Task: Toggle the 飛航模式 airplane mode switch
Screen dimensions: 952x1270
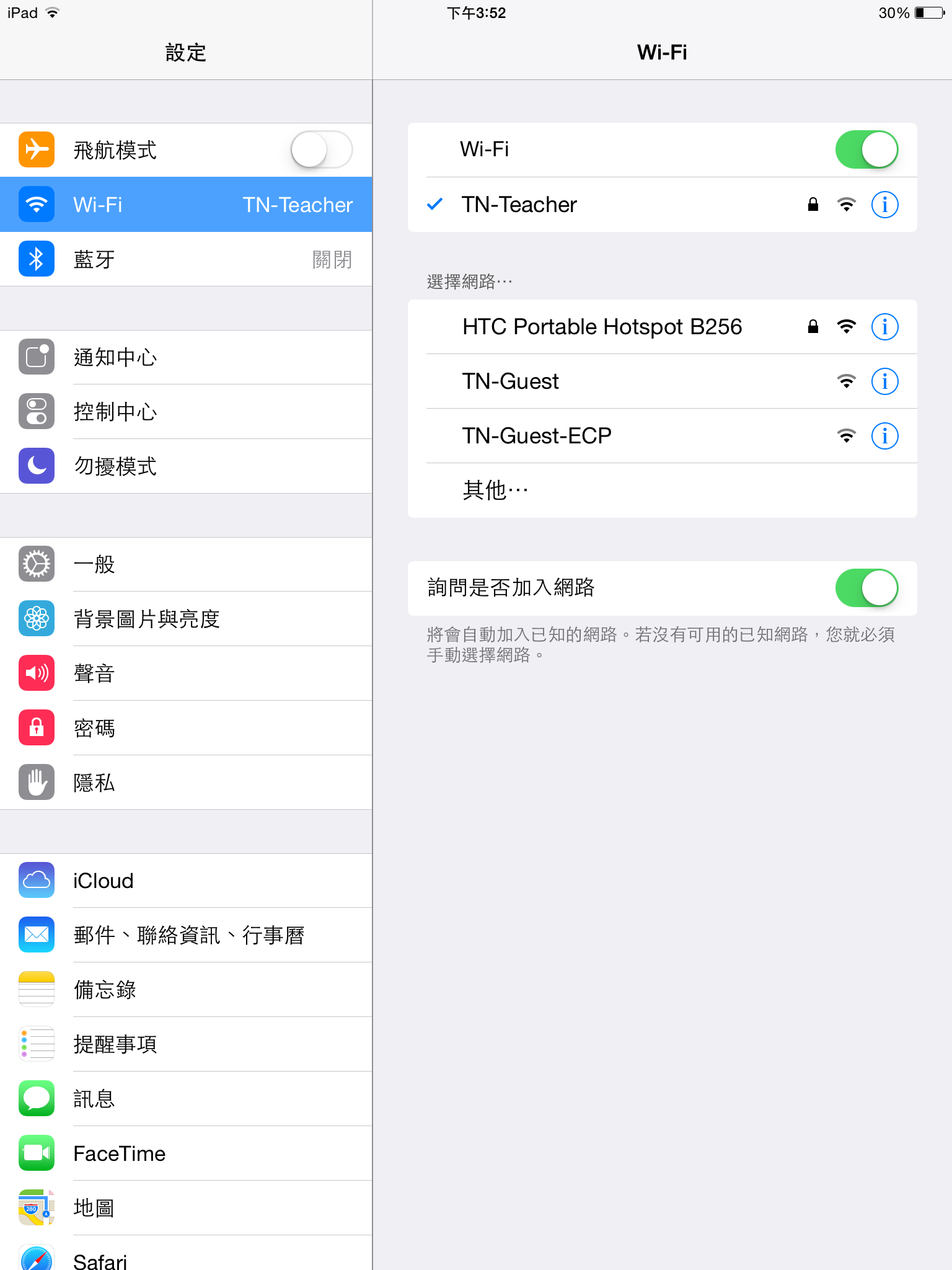Action: (321, 150)
